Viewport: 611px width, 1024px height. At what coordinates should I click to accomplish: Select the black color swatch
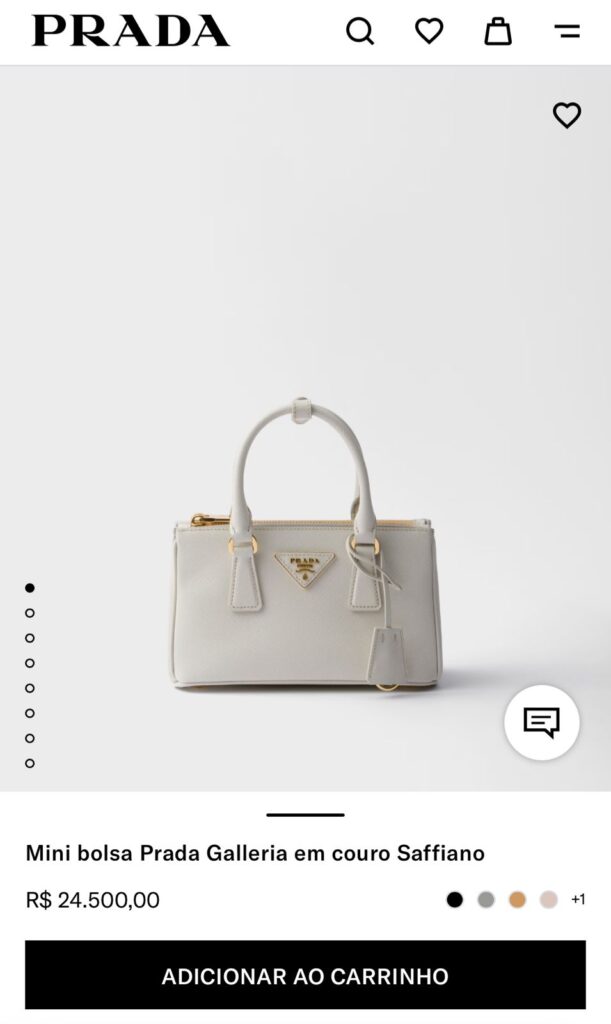pyautogui.click(x=455, y=900)
